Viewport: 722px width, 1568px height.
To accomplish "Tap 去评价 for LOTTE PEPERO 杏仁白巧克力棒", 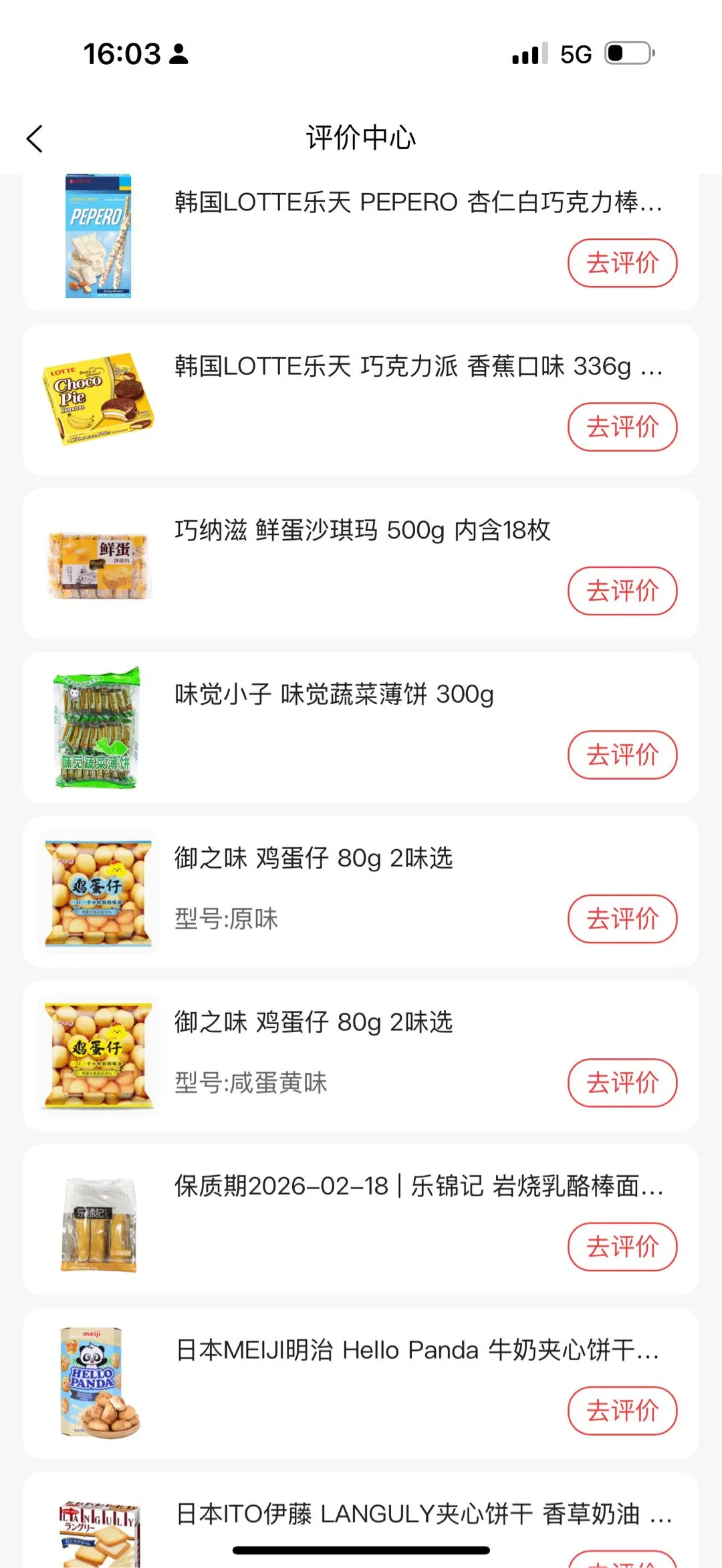I will 622,263.
